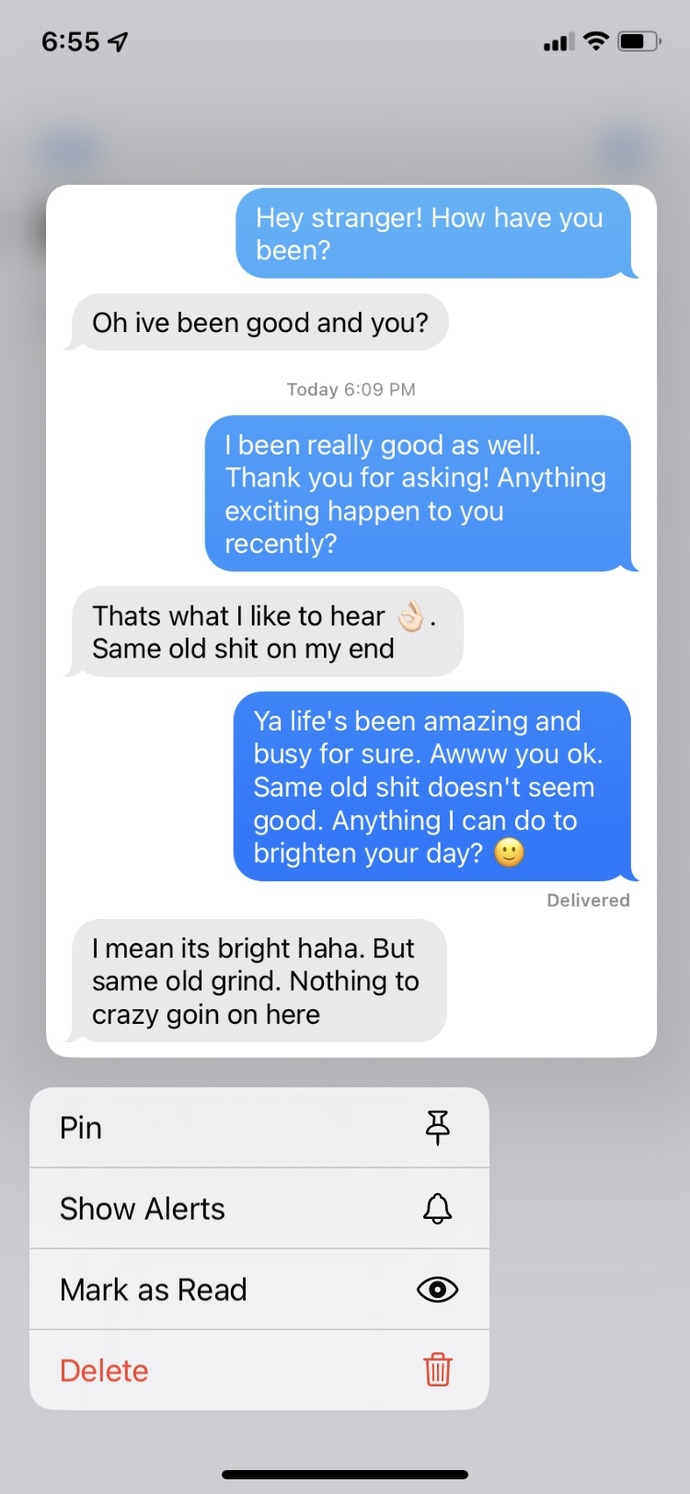Select Show Alerts option
The height and width of the screenshot is (1494, 690).
(259, 1208)
